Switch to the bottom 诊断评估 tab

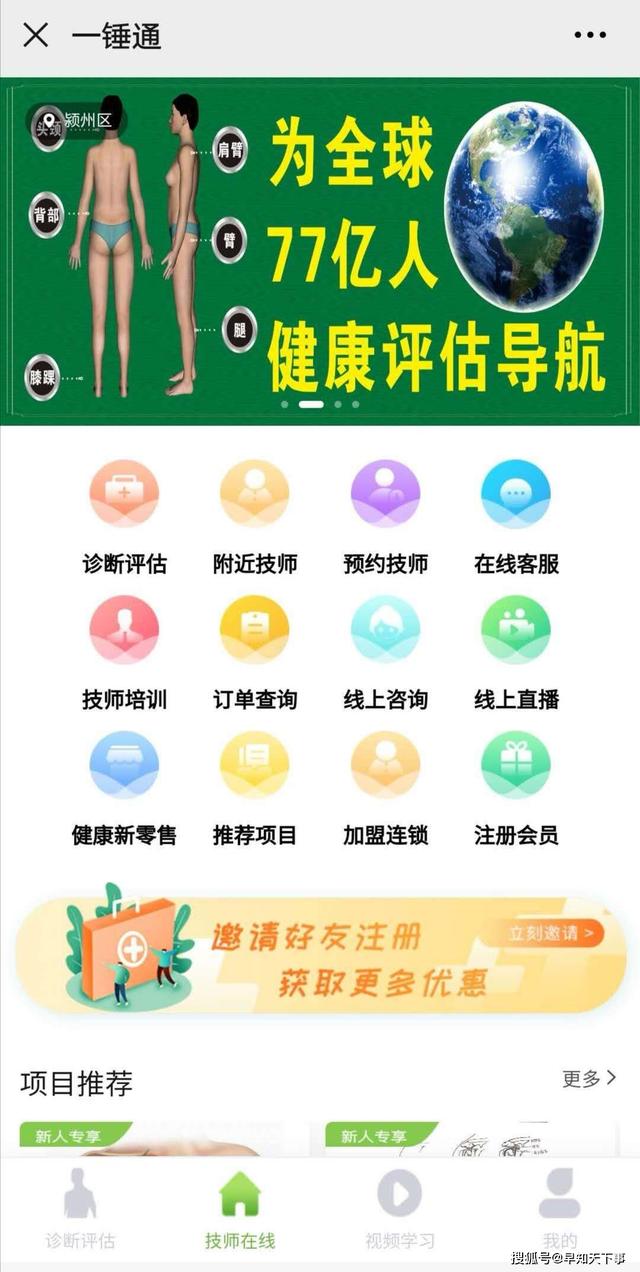click(x=80, y=1210)
